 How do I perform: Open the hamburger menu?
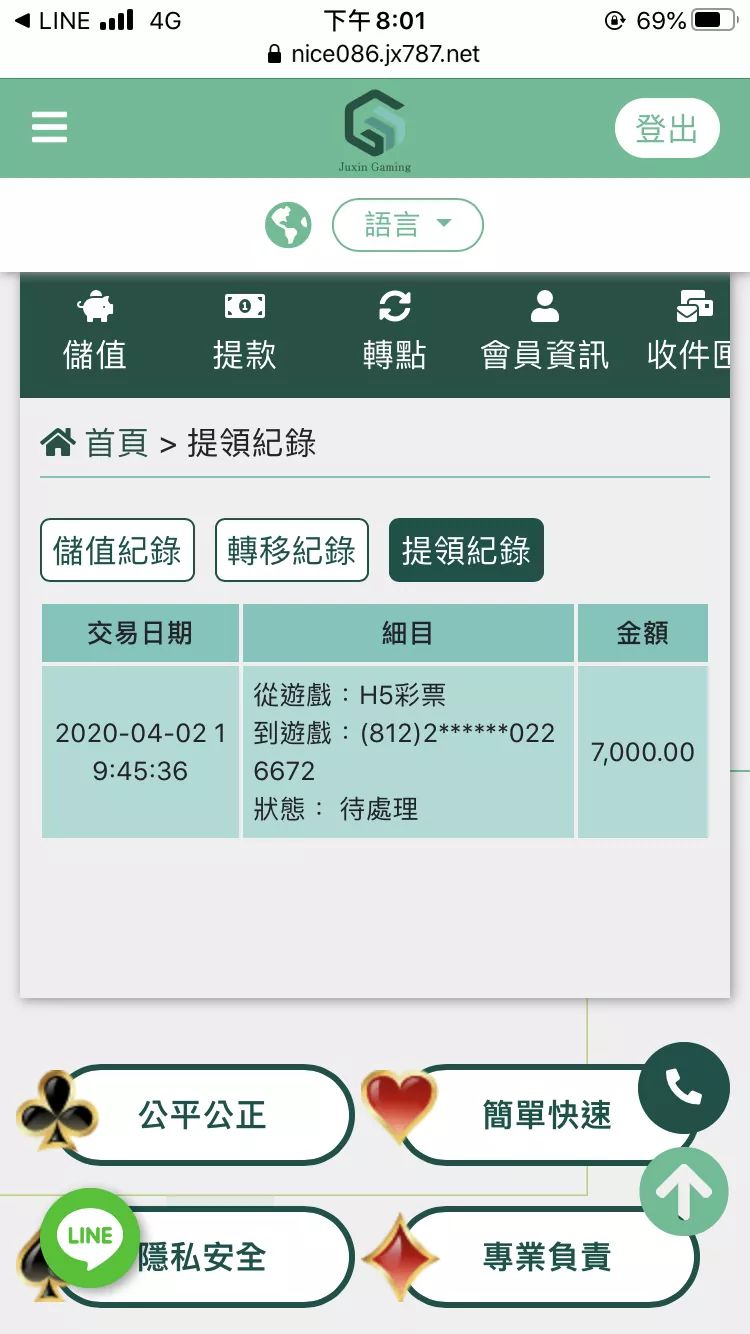[x=49, y=128]
